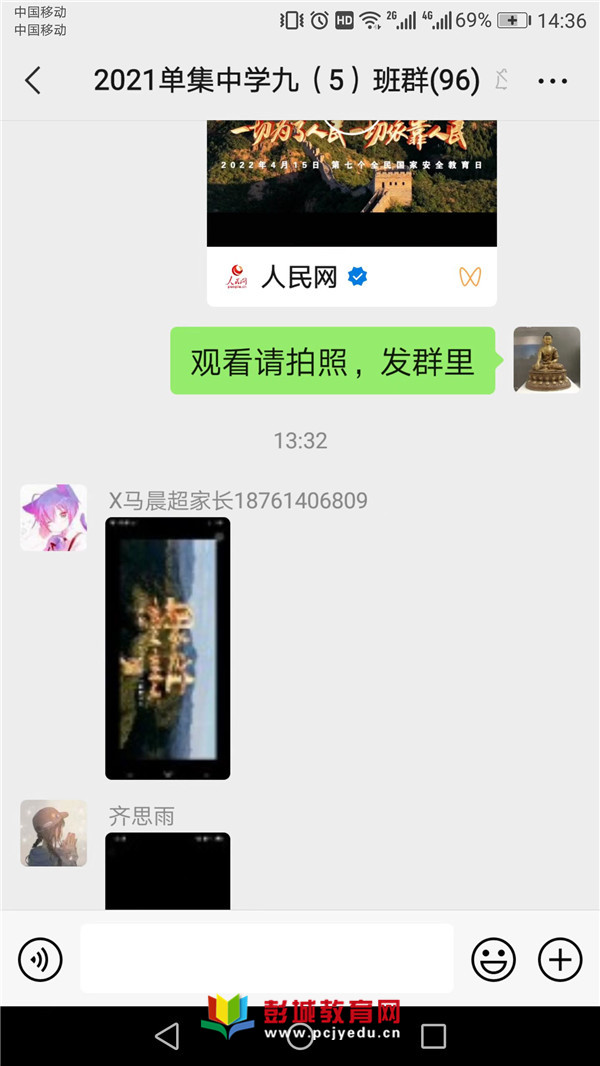Switch to voice message input
This screenshot has height=1066, width=600.
coord(40,960)
